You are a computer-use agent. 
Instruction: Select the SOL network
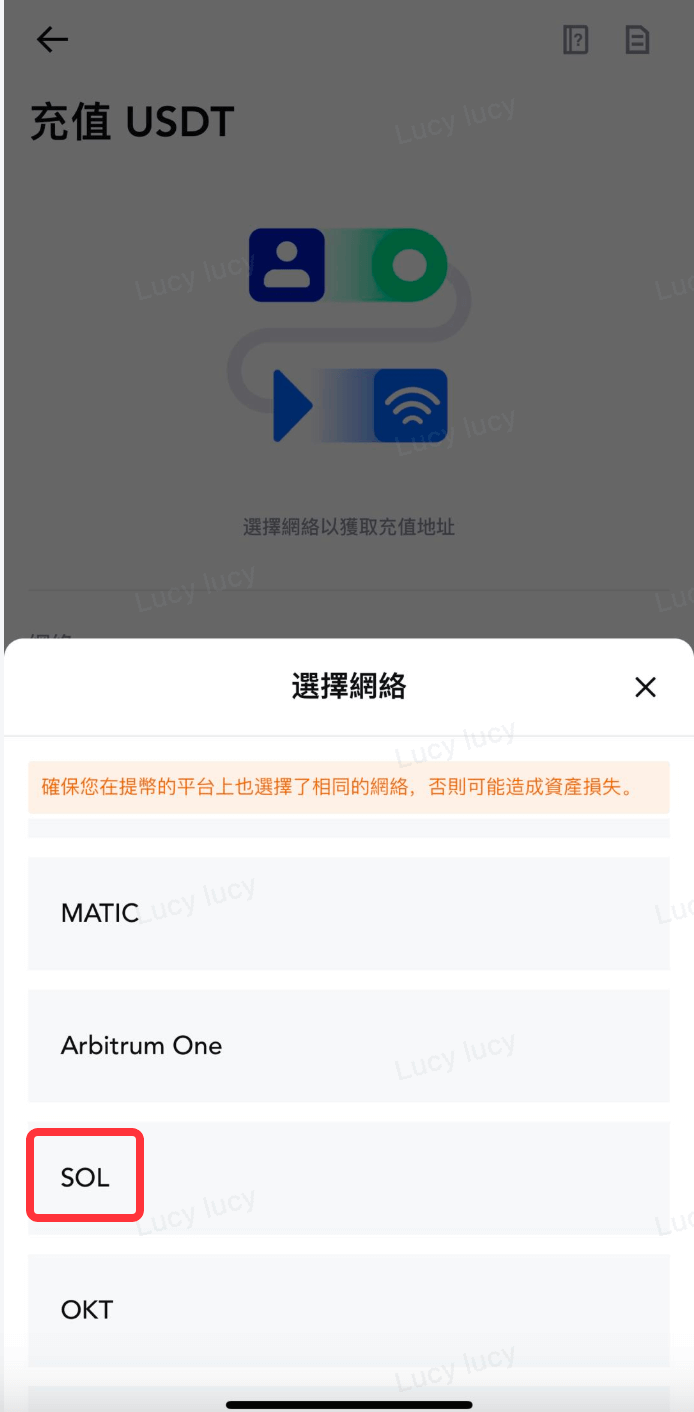347,1177
